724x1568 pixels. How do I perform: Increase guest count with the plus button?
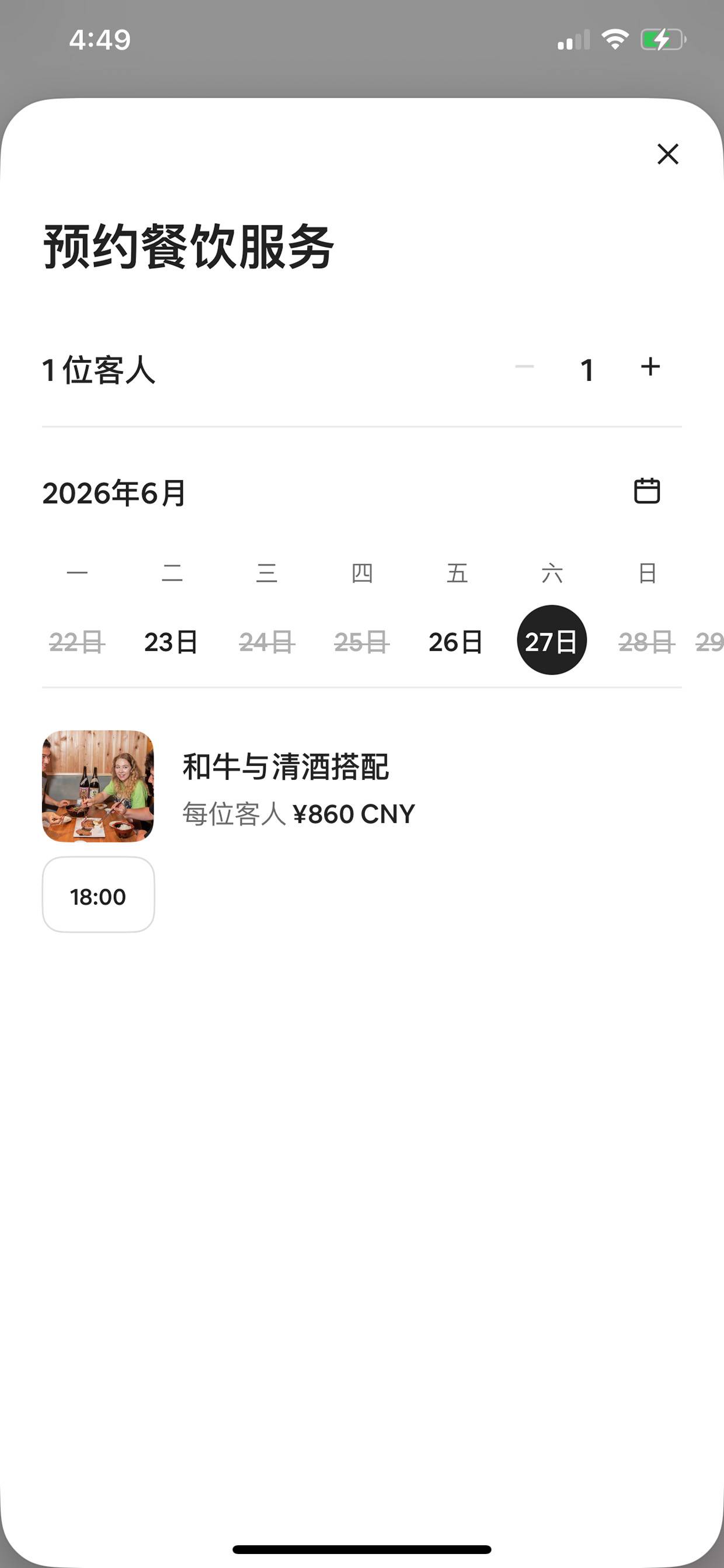coord(650,367)
